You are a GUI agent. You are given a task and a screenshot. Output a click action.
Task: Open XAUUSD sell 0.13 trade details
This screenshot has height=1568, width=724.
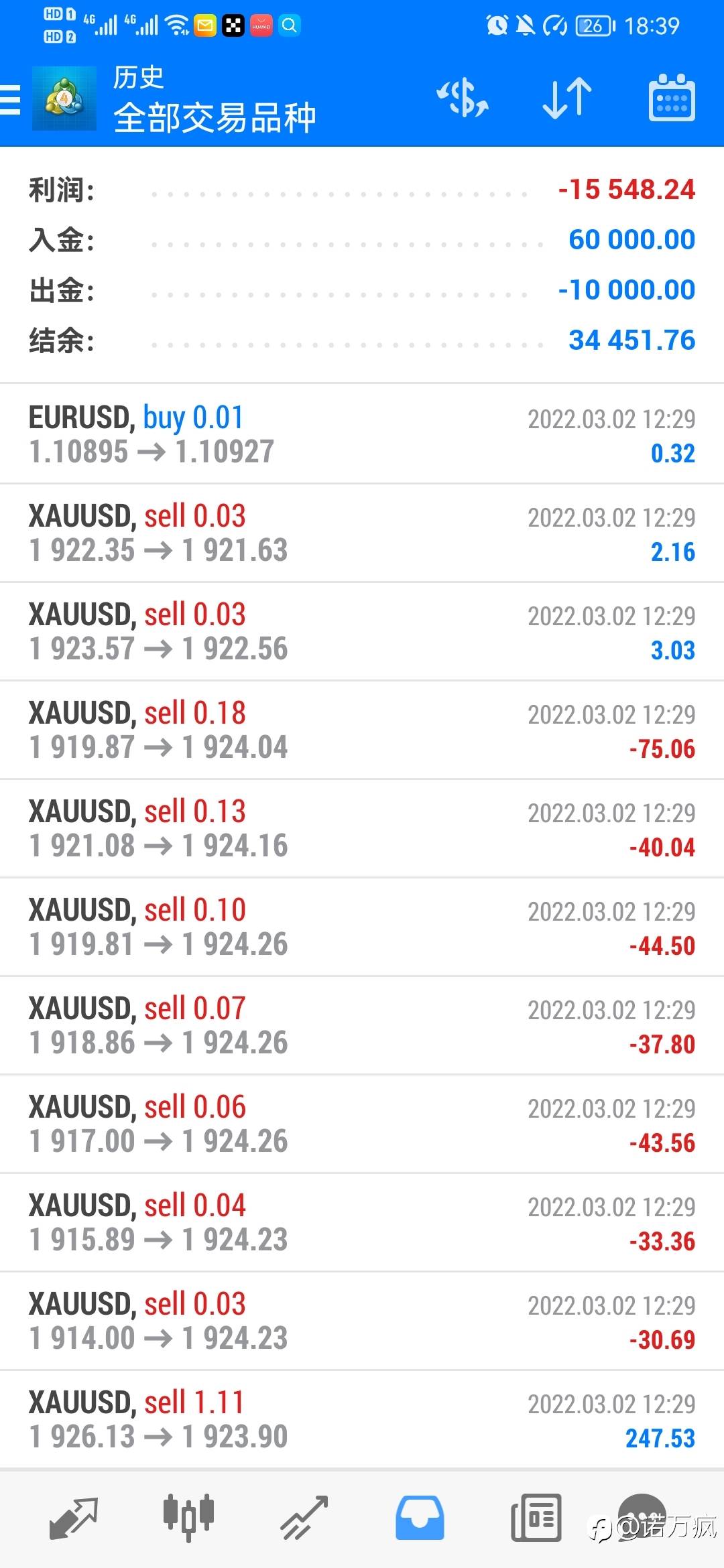[362, 828]
